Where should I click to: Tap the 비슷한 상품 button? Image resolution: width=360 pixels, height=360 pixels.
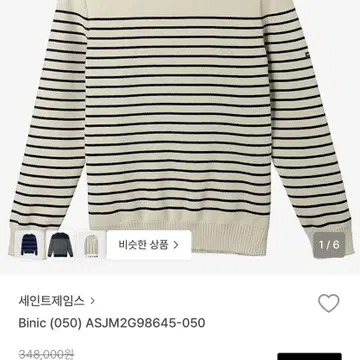point(149,245)
